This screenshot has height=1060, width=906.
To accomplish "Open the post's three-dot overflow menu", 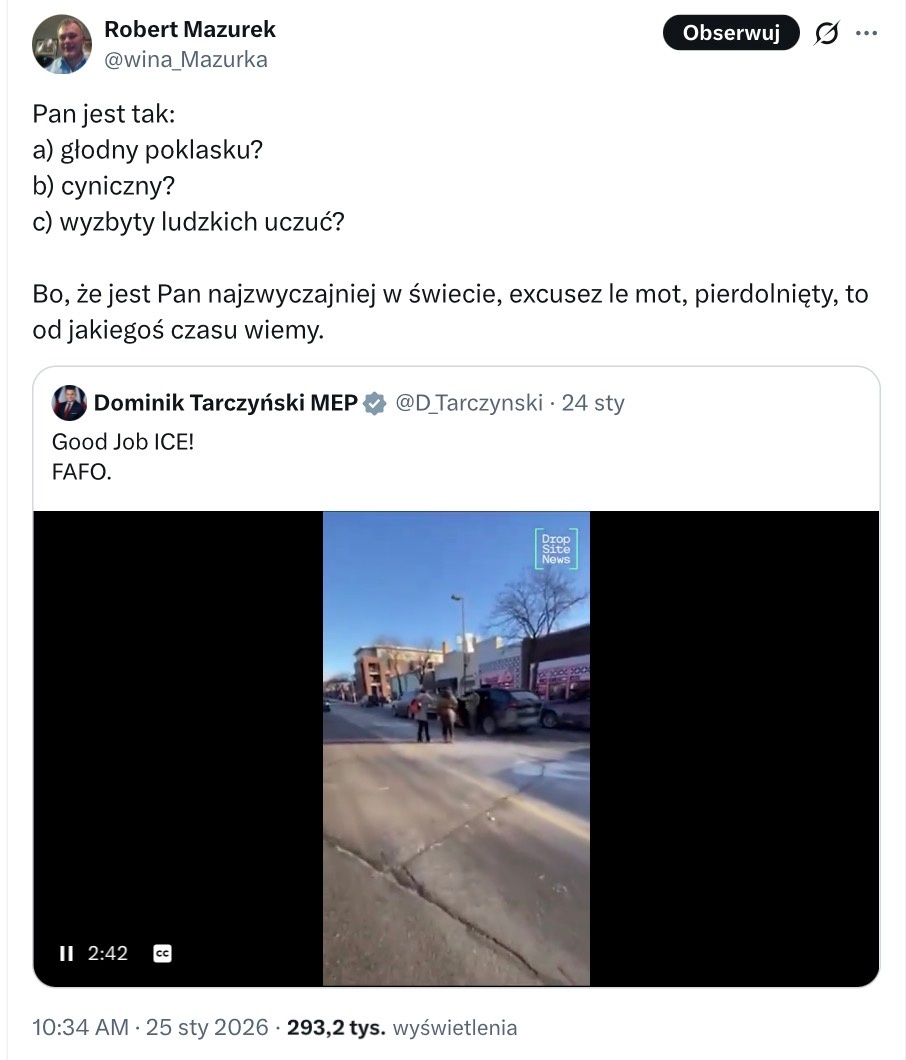I will (x=865, y=33).
